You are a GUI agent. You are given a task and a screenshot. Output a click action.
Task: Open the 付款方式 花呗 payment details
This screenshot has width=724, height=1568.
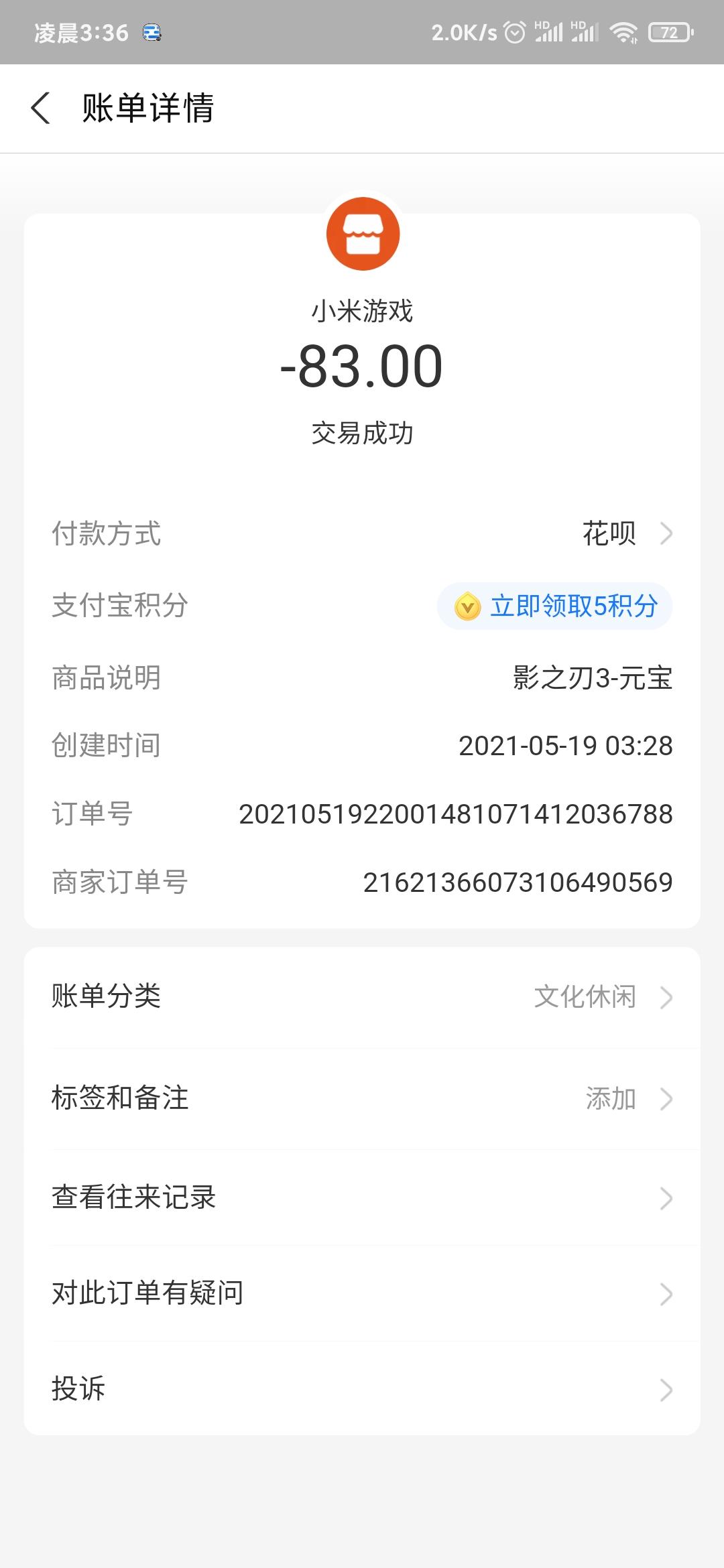[x=626, y=534]
